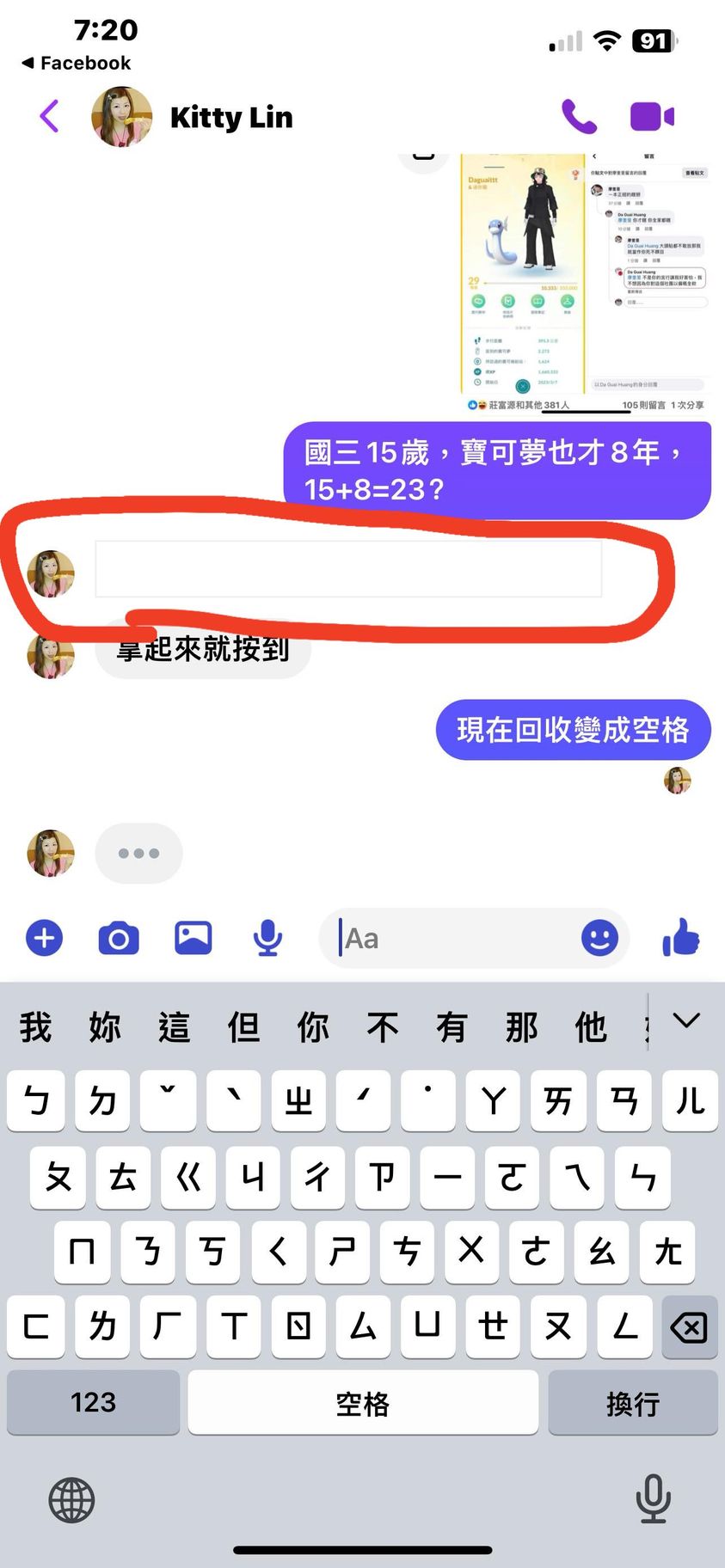Switch keyboard language with globe key
Viewport: 725px width, 1568px height.
[x=71, y=1500]
